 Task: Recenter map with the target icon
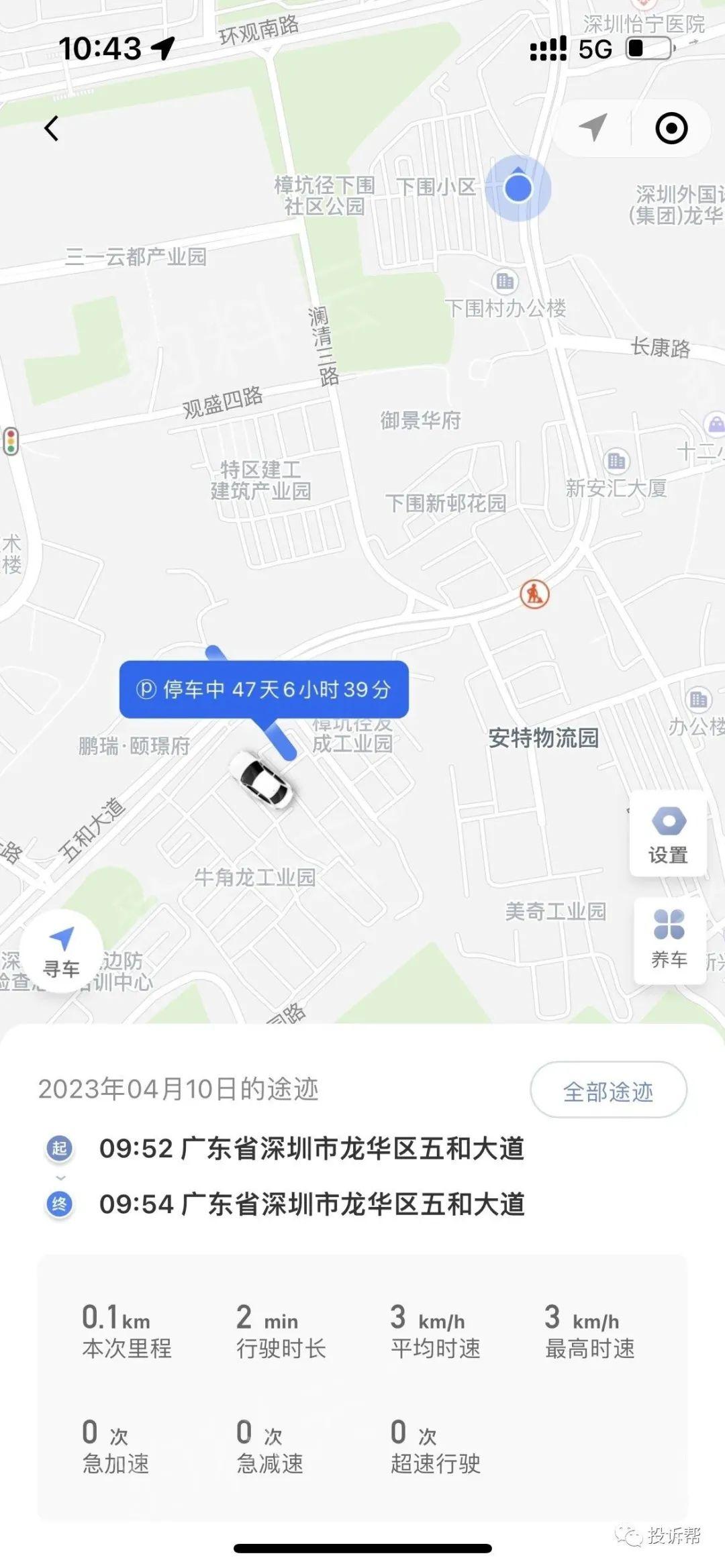coord(671,128)
